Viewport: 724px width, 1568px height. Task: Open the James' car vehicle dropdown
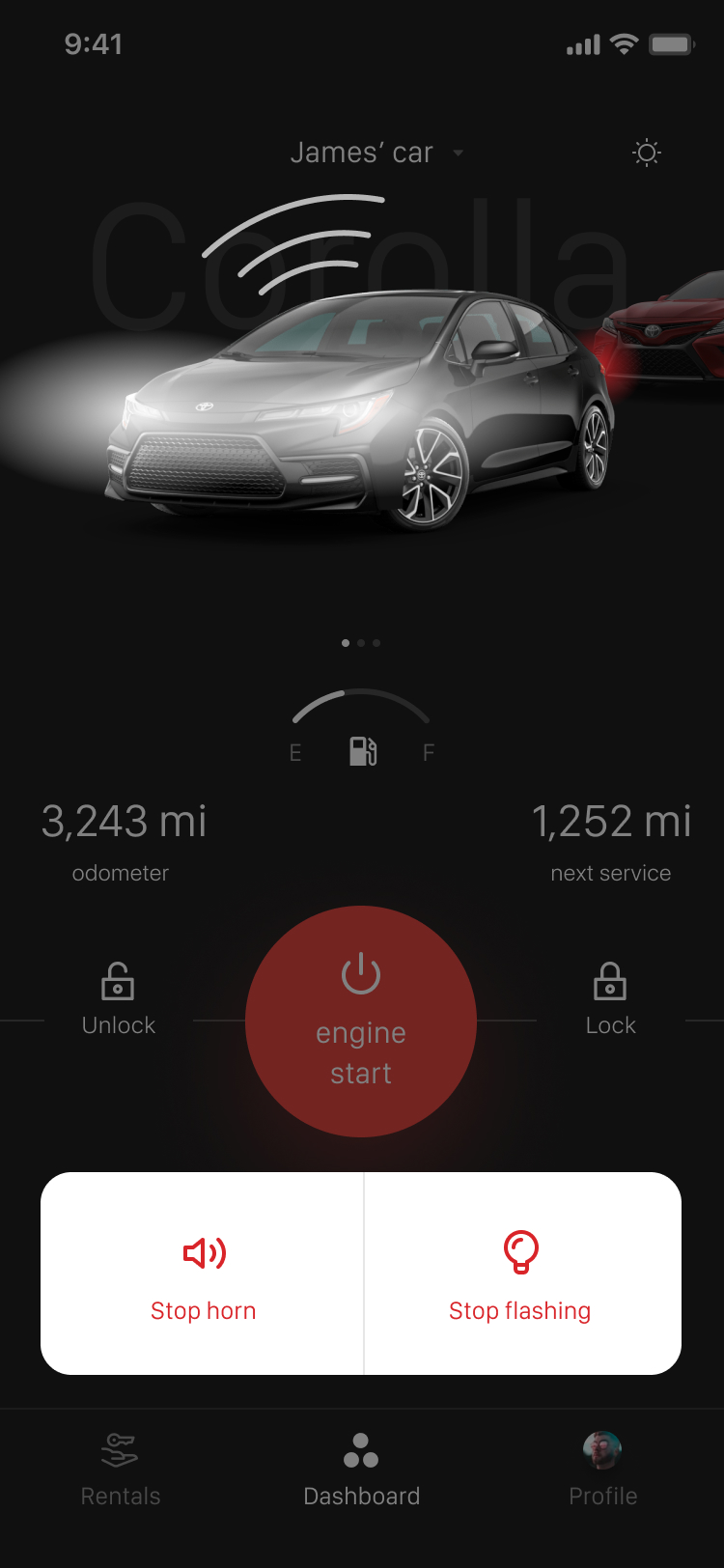point(376,153)
